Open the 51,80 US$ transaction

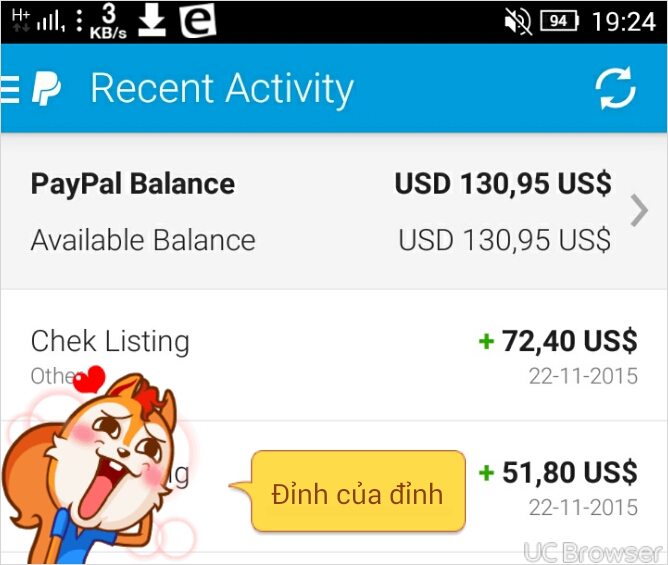(557, 487)
